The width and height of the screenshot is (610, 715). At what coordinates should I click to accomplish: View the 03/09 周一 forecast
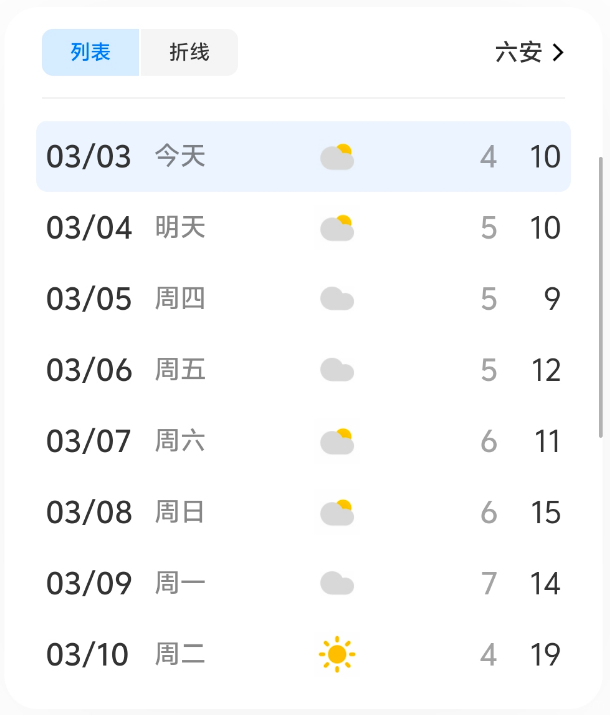(303, 583)
